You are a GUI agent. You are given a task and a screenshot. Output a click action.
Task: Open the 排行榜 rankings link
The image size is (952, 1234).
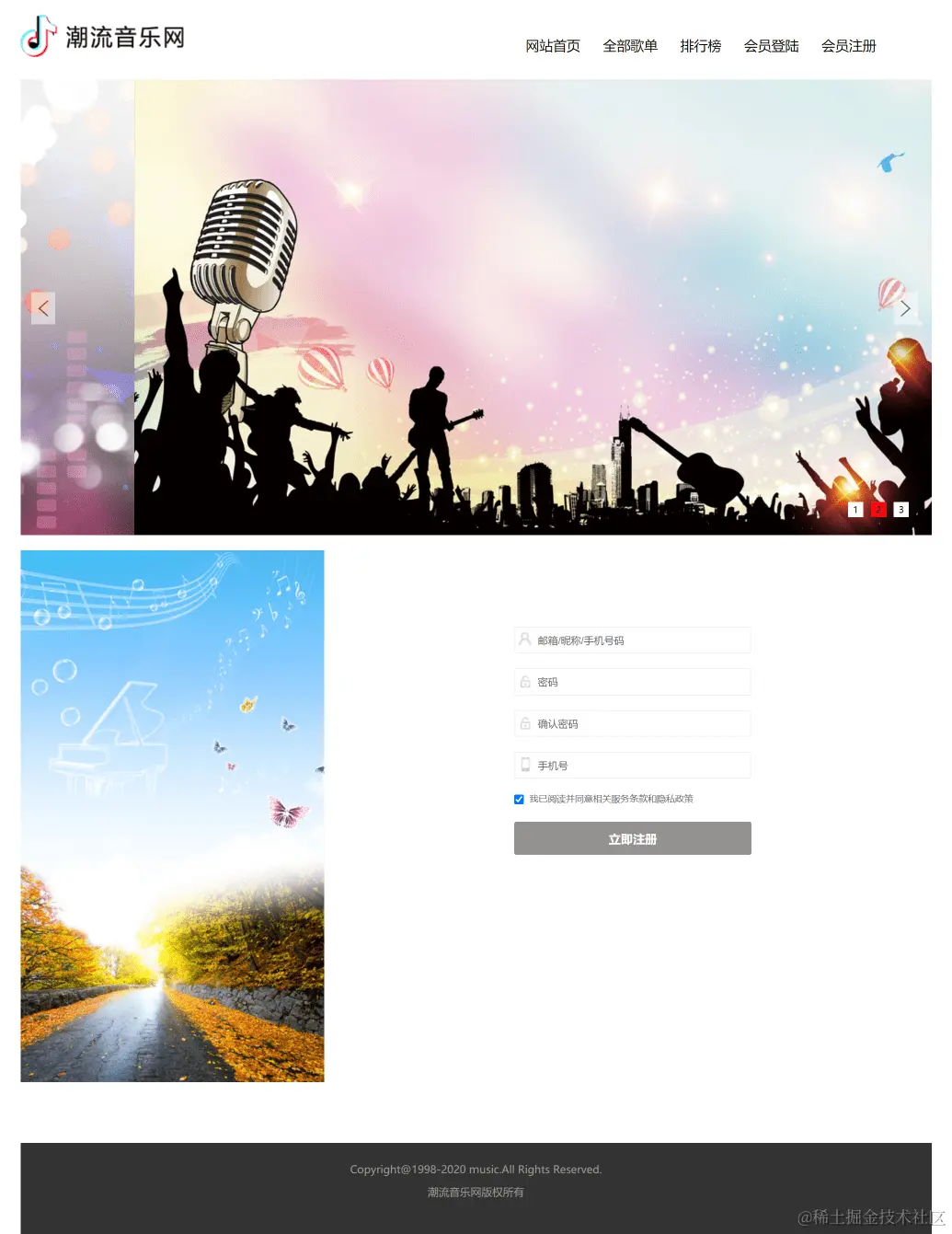coord(700,46)
